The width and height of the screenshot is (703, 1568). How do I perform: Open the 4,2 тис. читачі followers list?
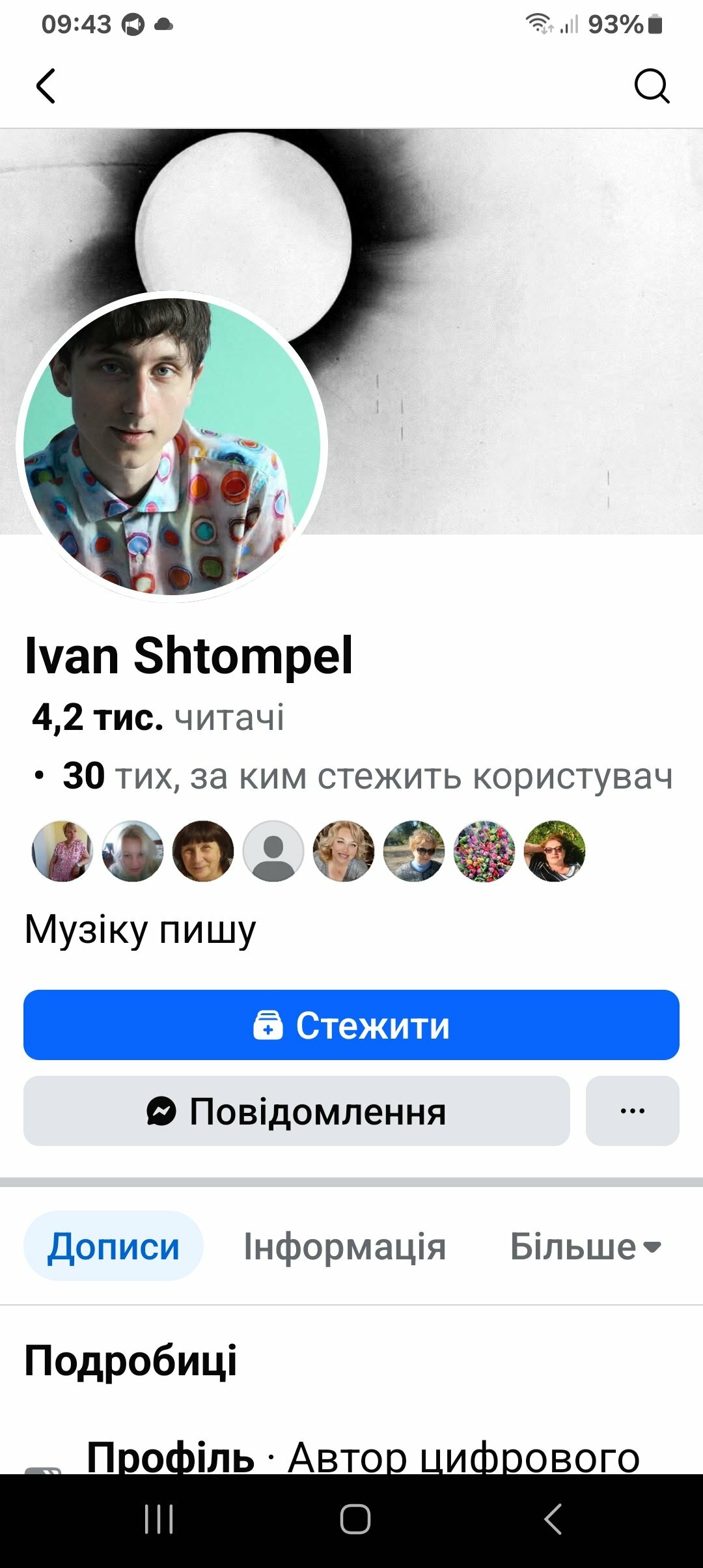coord(158,718)
